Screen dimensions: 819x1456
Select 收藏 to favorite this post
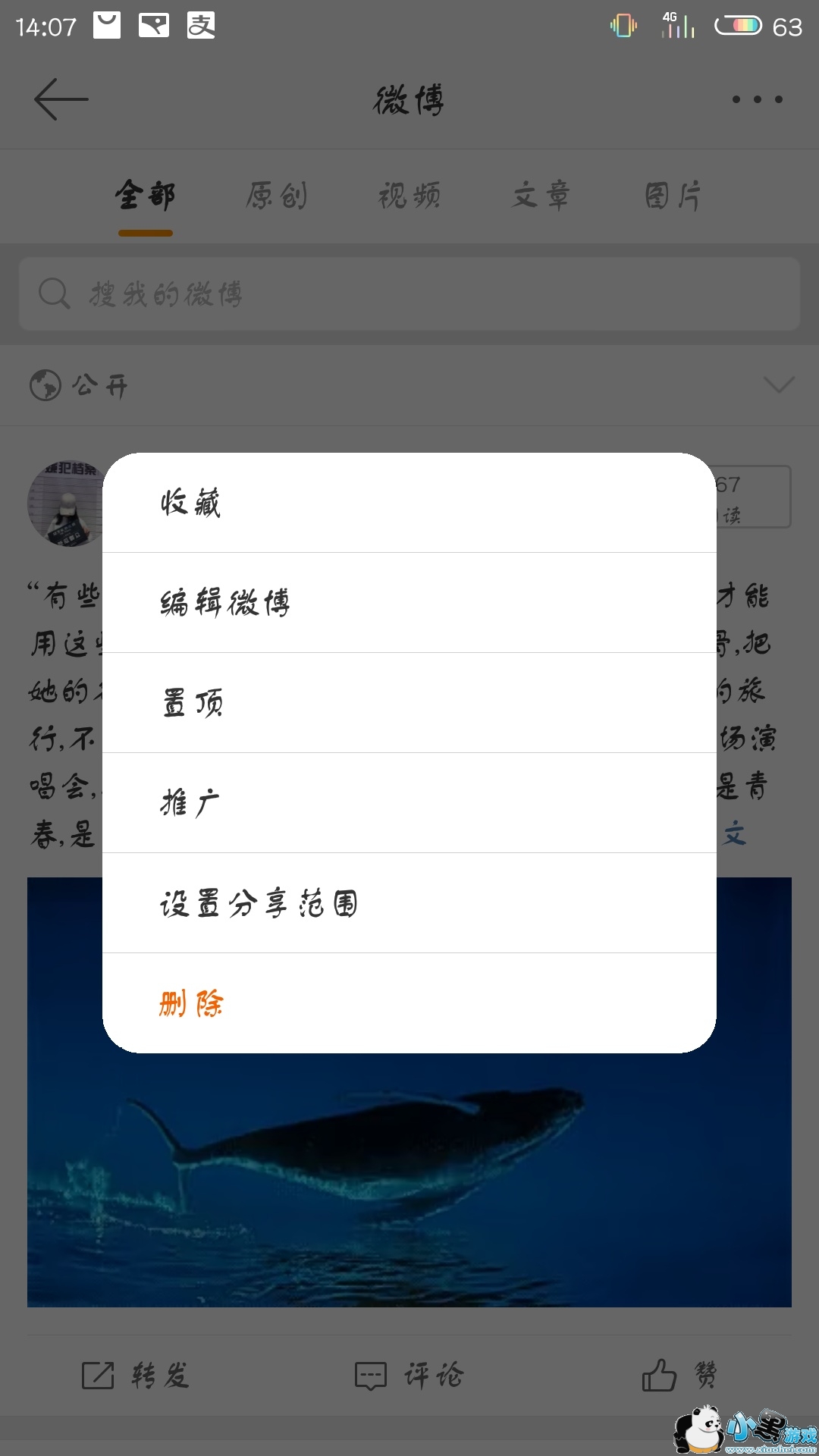point(409,503)
